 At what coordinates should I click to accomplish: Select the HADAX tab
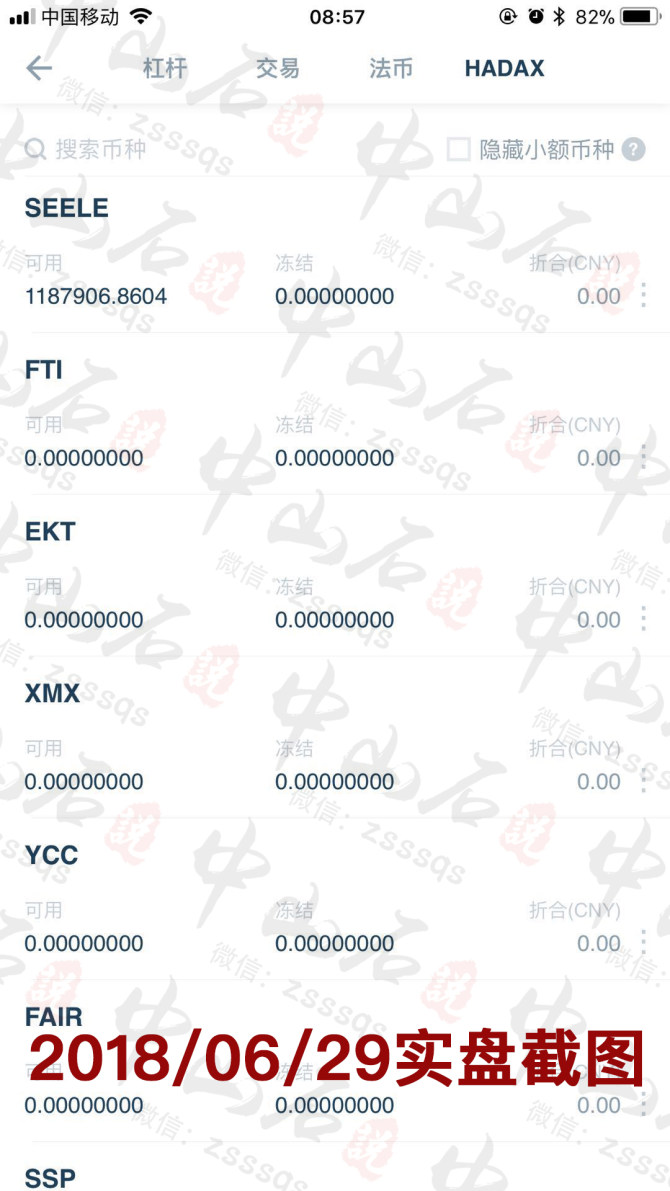point(504,68)
